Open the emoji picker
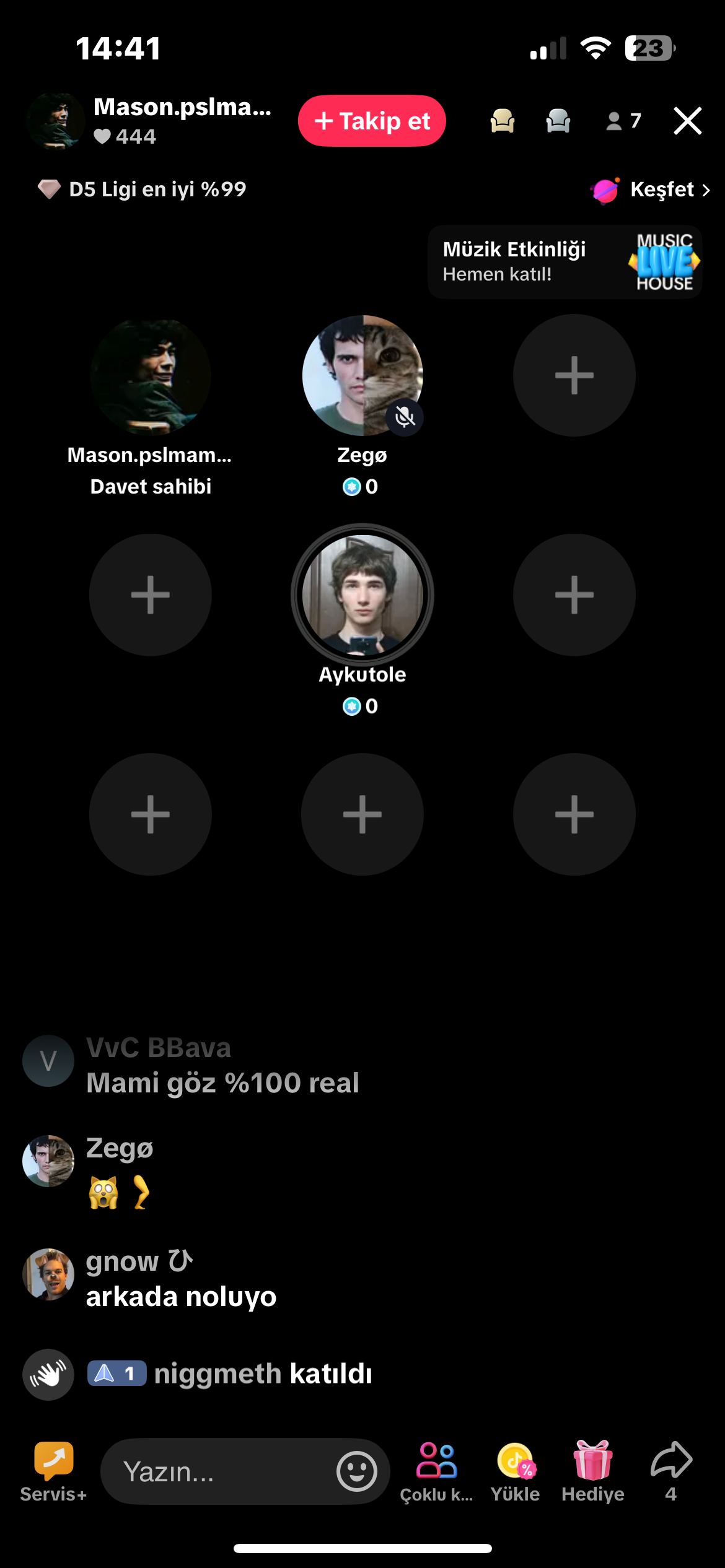This screenshot has width=725, height=1568. click(x=356, y=1471)
